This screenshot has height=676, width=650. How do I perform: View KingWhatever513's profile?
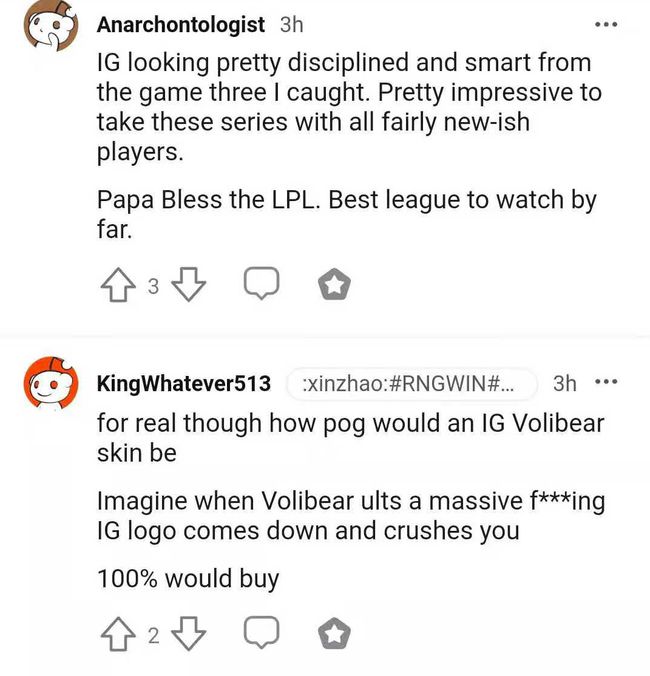click(184, 384)
